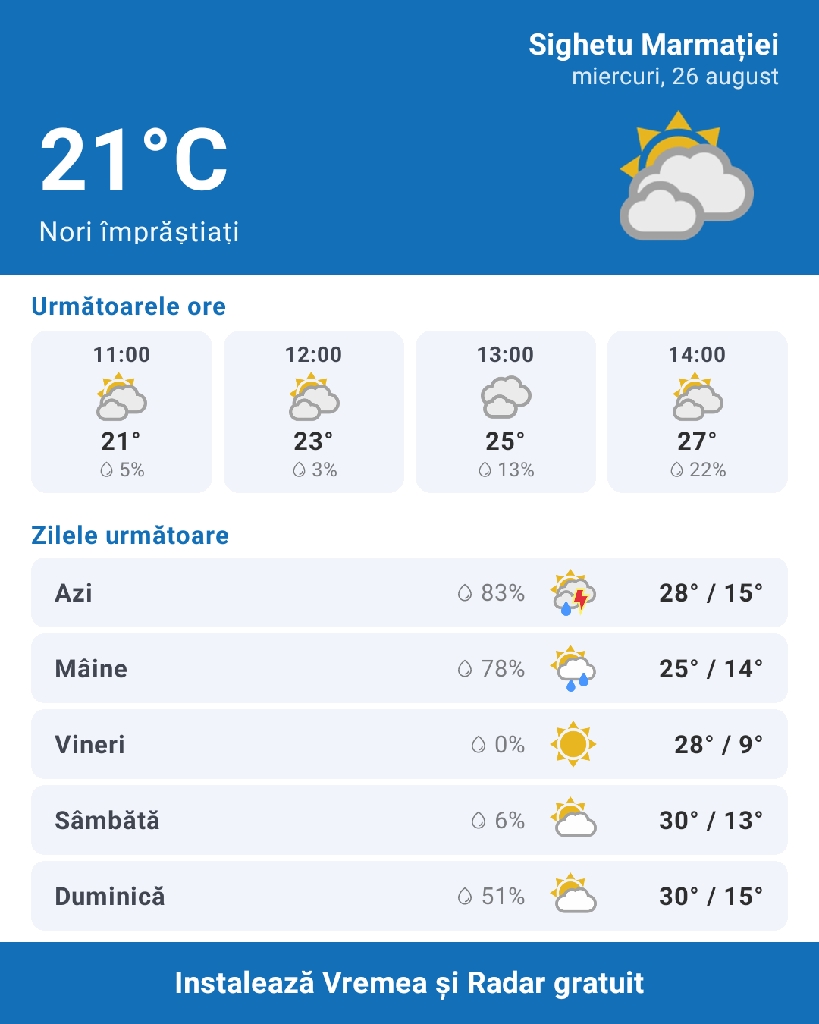The height and width of the screenshot is (1024, 819).
Task: View the 14:00 hourly forecast card
Action: pyautogui.click(x=698, y=412)
